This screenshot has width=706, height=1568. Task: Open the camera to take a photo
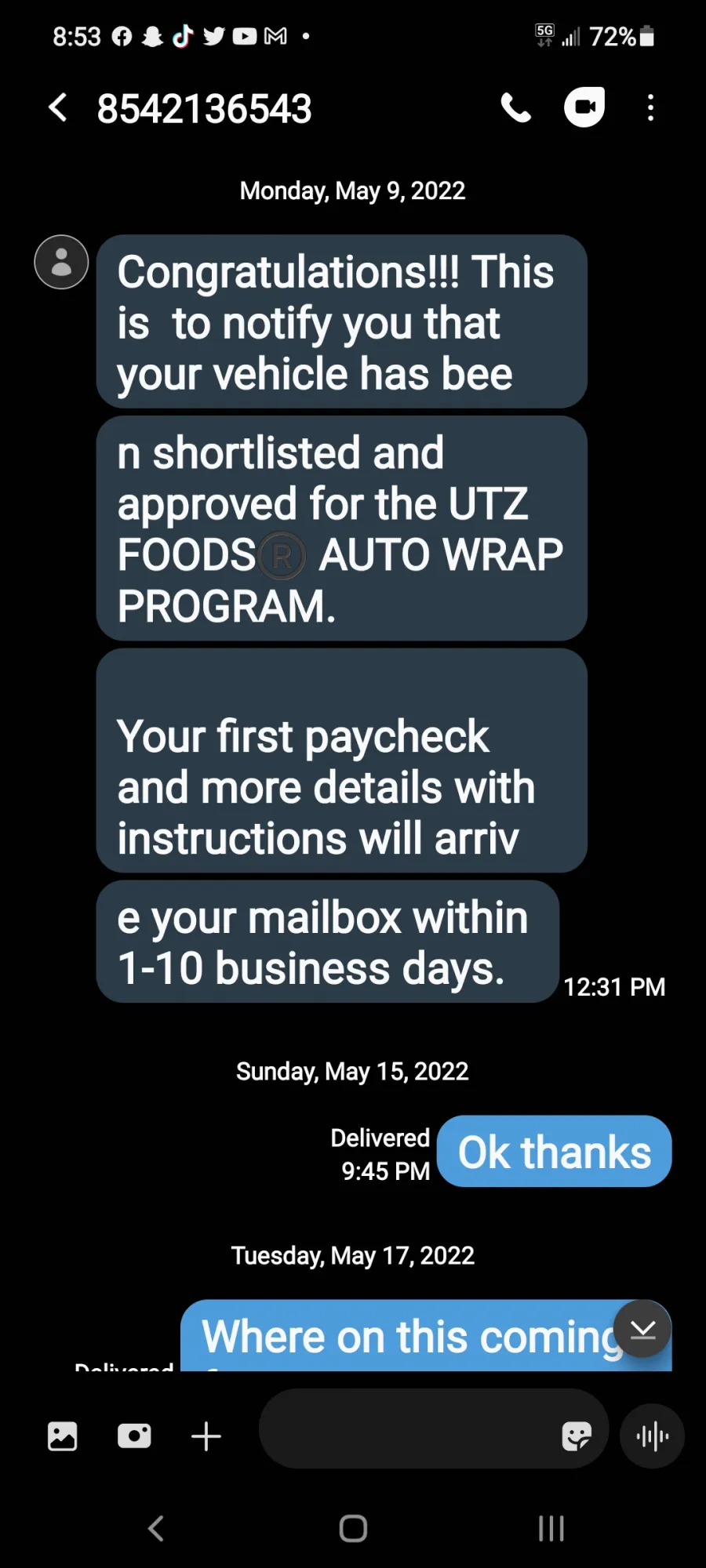pyautogui.click(x=134, y=1436)
